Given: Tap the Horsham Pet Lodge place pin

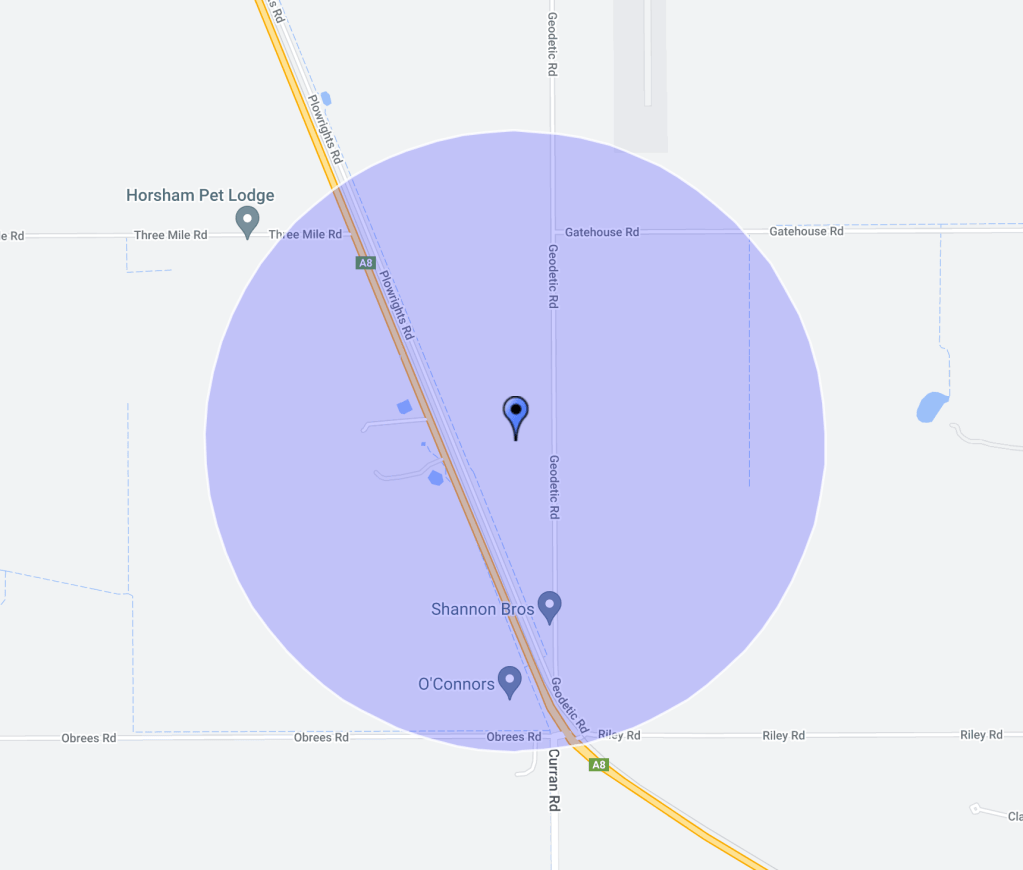Looking at the screenshot, I should point(247,220).
